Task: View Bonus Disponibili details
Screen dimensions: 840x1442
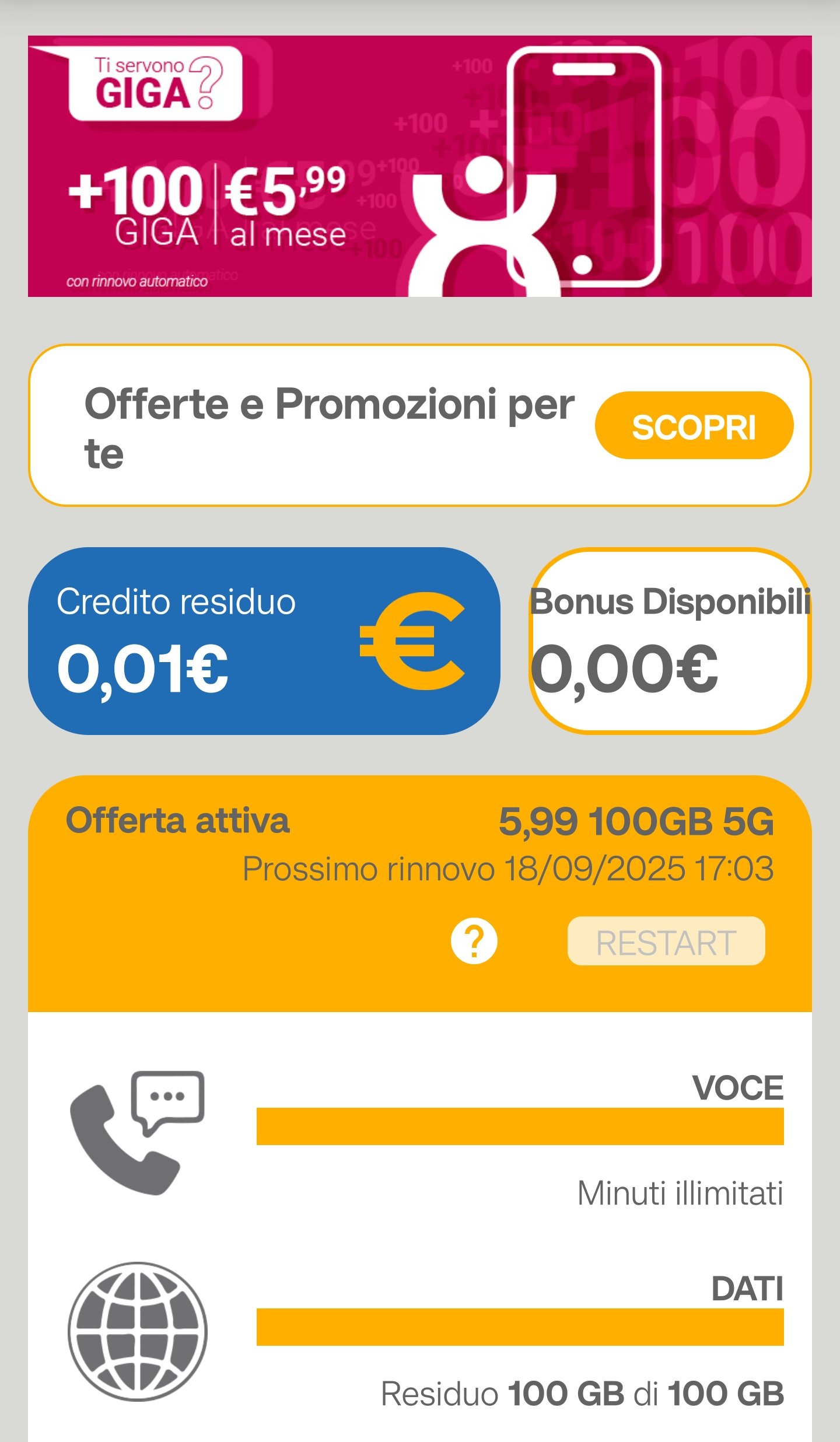Action: (x=670, y=640)
